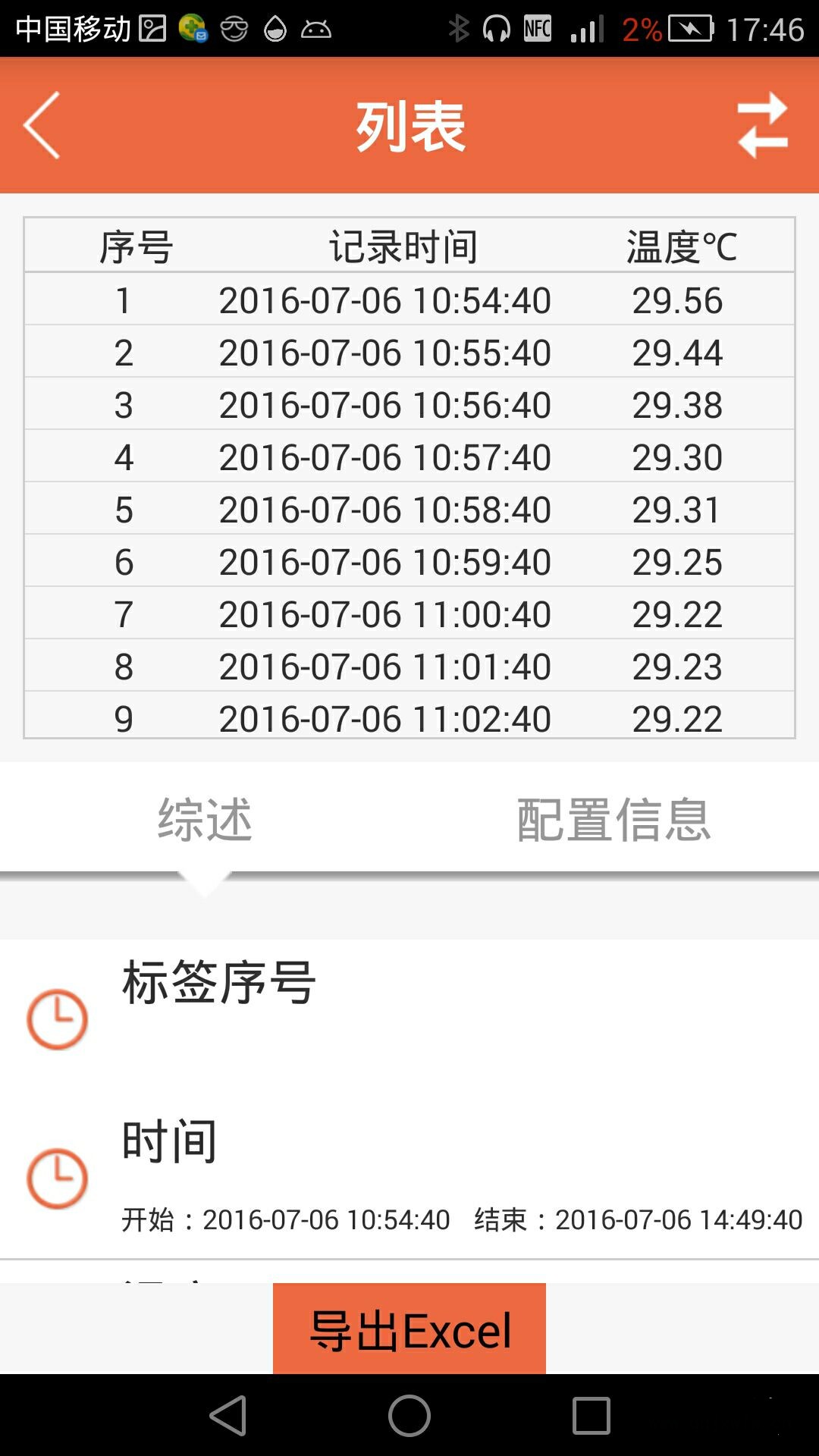Open the system recent apps view

(591, 1416)
